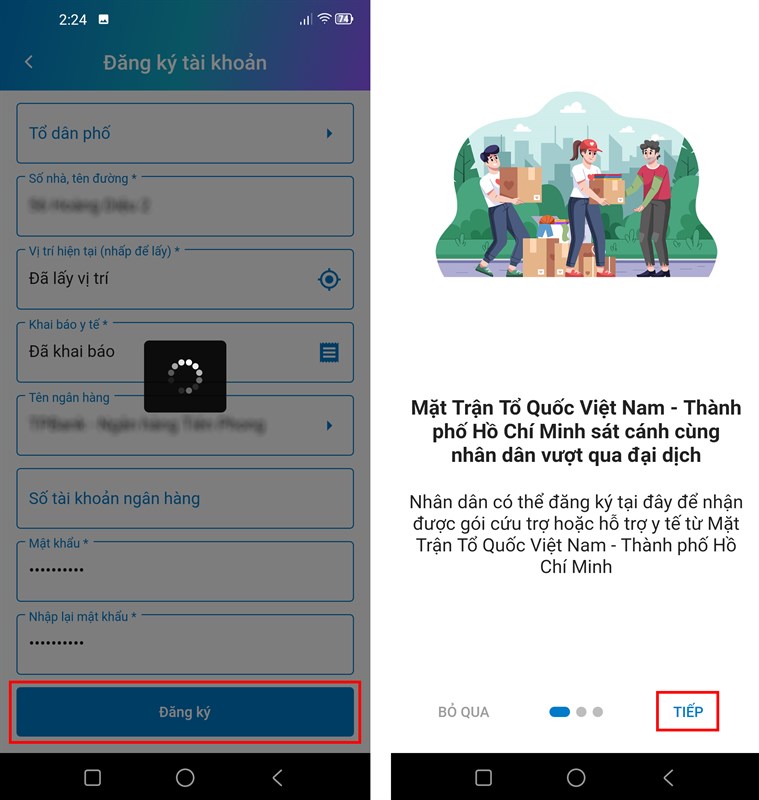
Task: Edit the Mật khẩu field
Action: point(185,571)
